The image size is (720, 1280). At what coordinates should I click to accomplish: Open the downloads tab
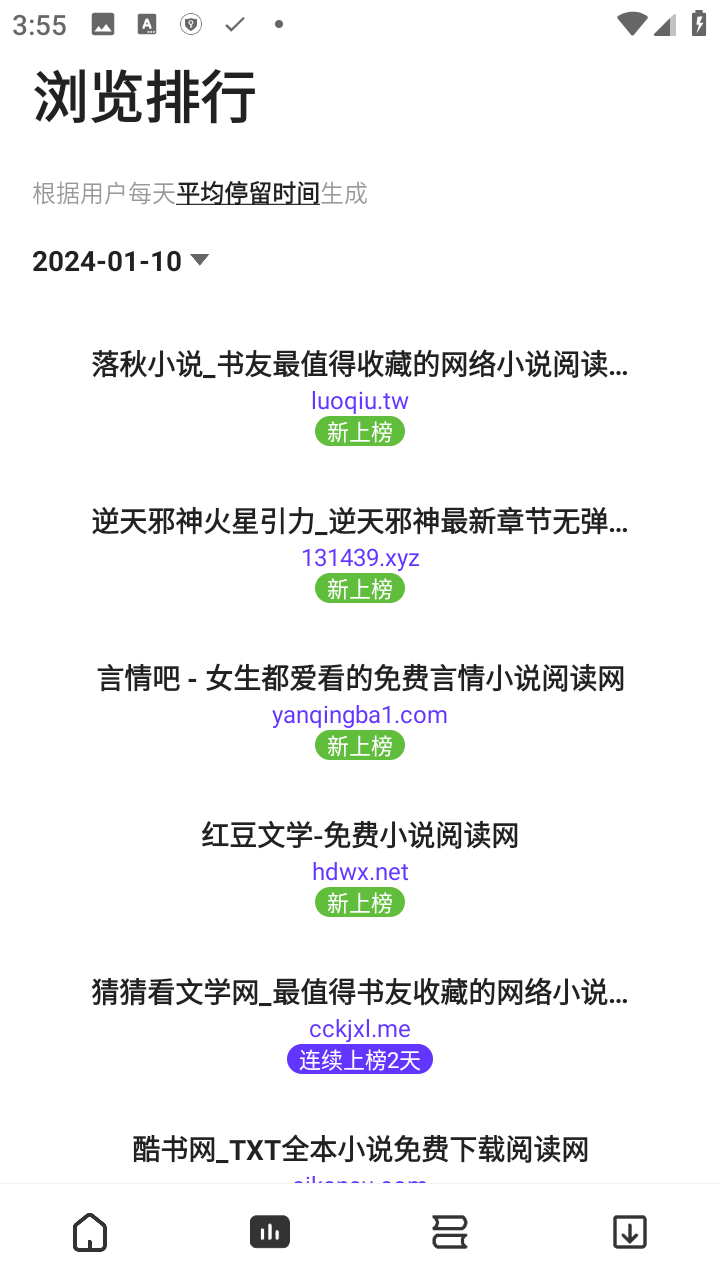tap(630, 1232)
